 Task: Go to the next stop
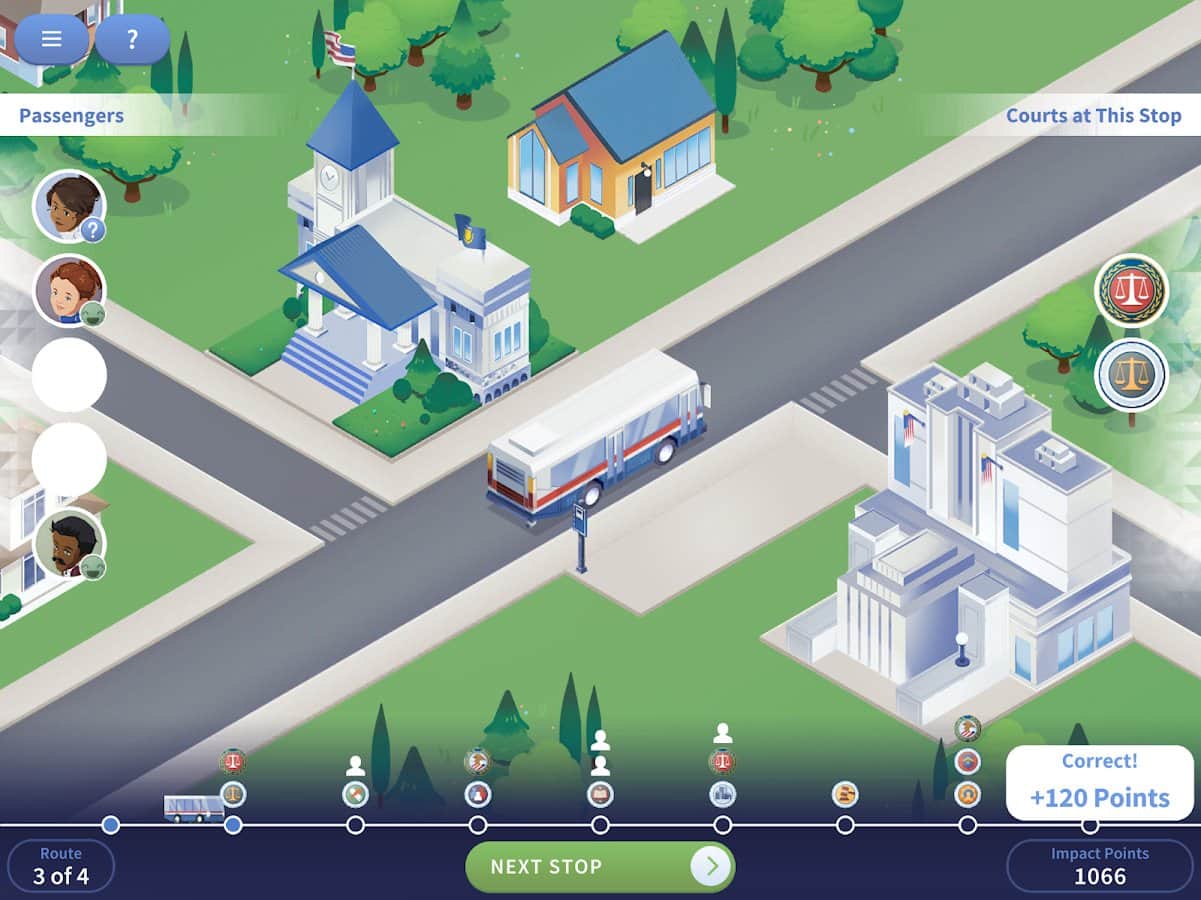pyautogui.click(x=600, y=866)
